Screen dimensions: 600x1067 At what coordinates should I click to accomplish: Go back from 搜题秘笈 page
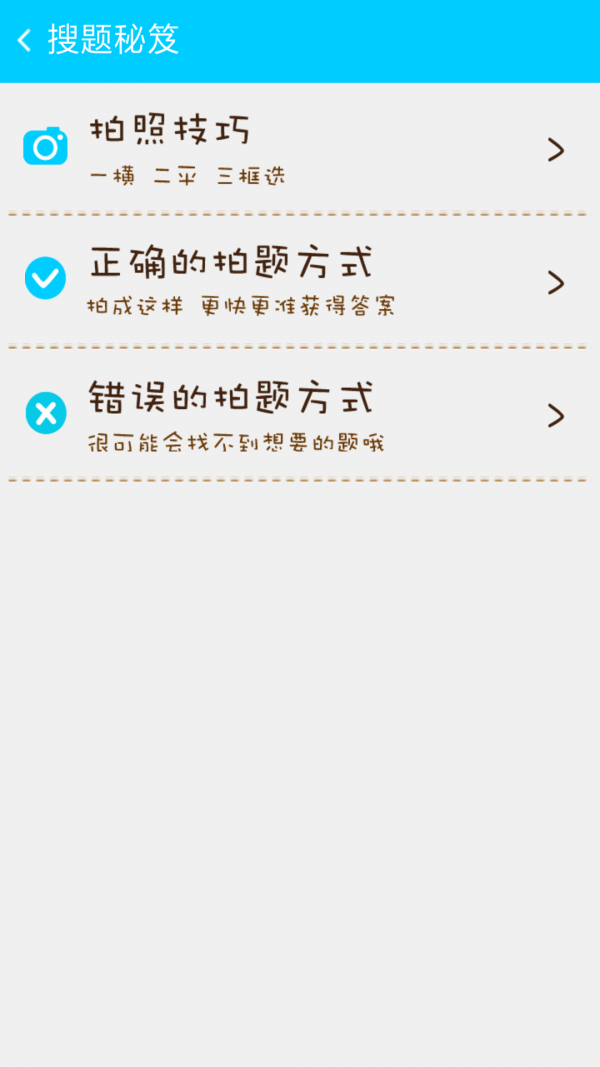(25, 41)
